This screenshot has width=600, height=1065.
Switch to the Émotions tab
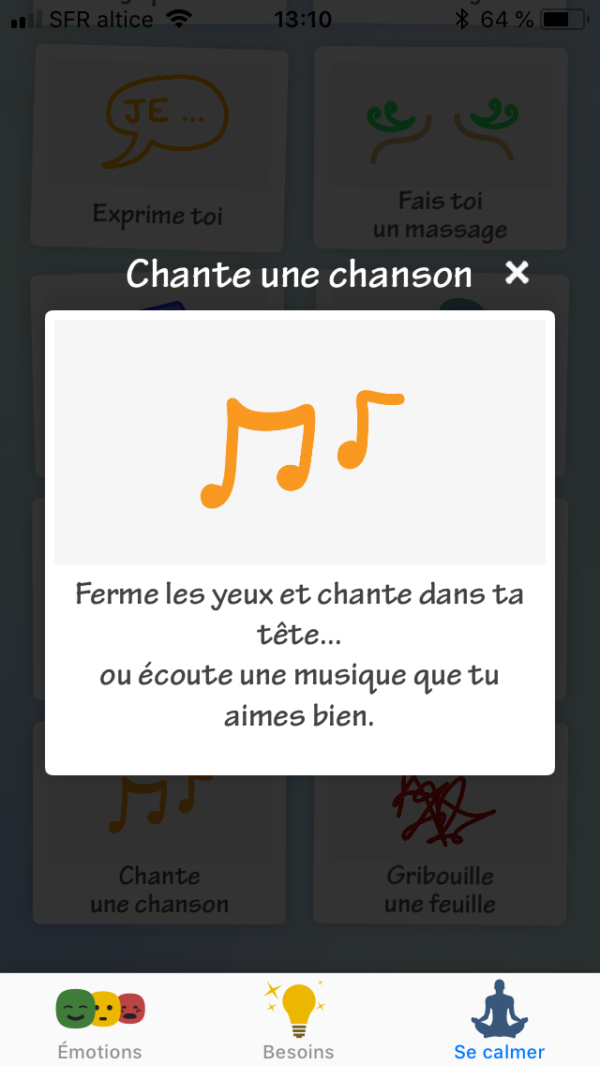100,1020
